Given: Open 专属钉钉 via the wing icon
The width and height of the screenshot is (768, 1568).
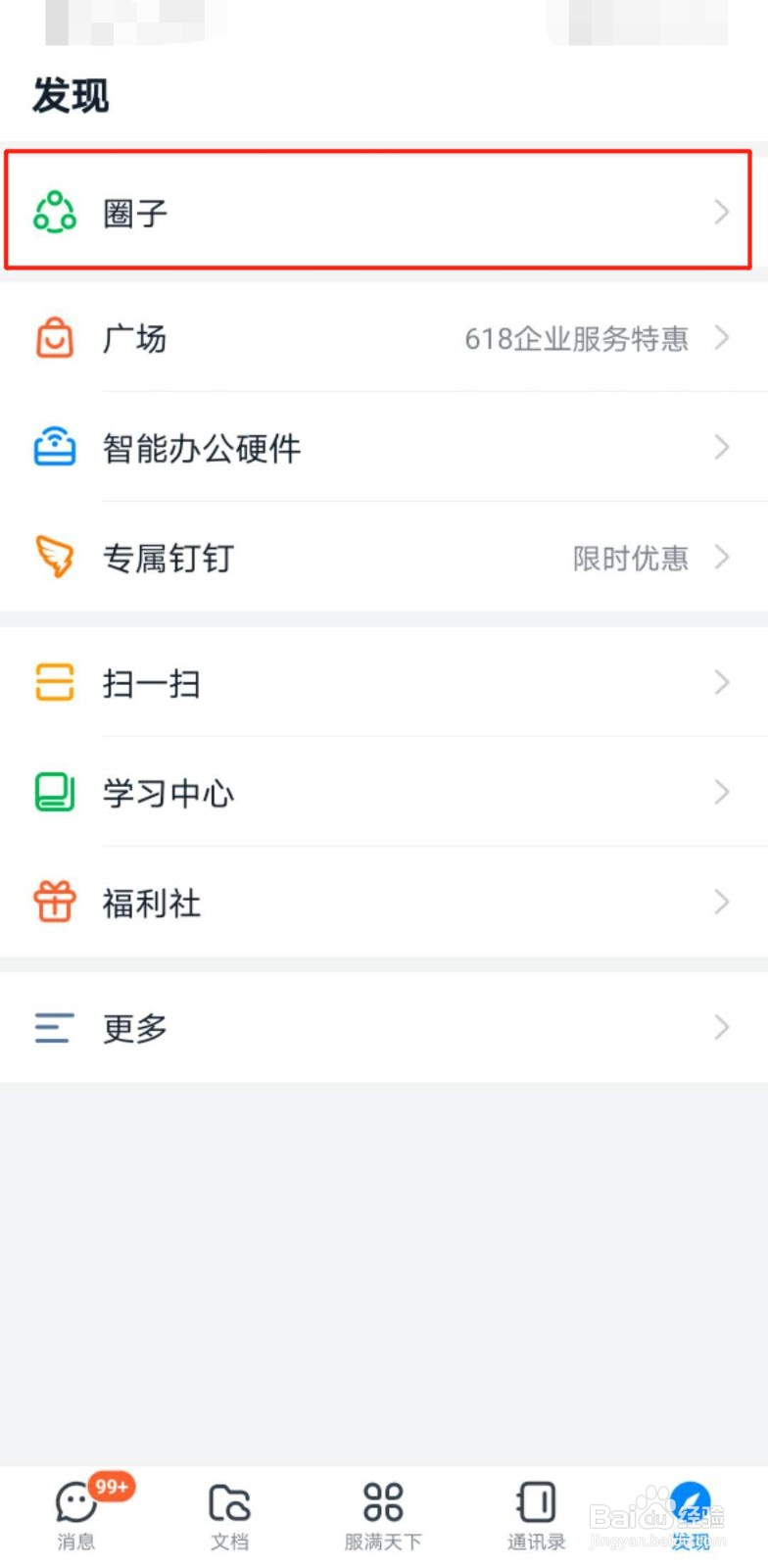Looking at the screenshot, I should click(x=55, y=558).
